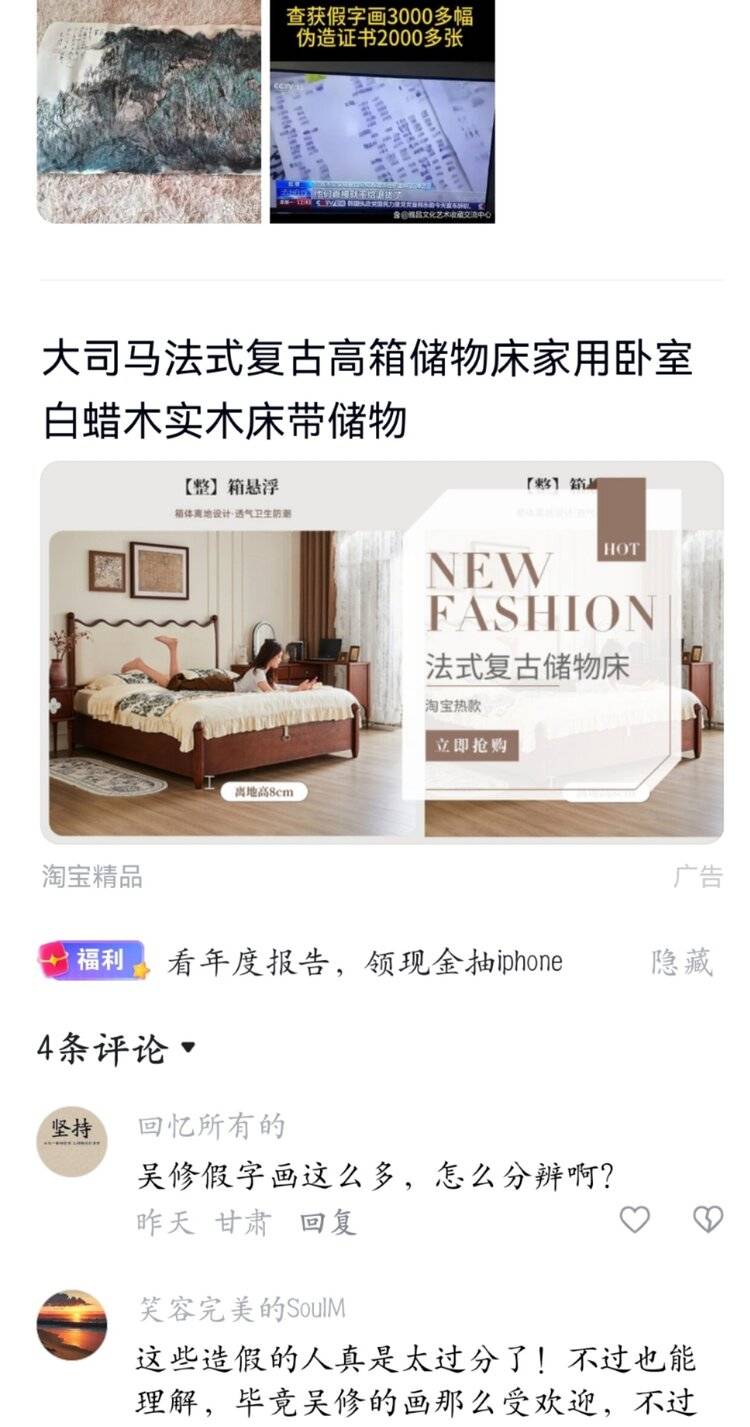
Task: Open the fake paintings news image
Action: [x=382, y=110]
